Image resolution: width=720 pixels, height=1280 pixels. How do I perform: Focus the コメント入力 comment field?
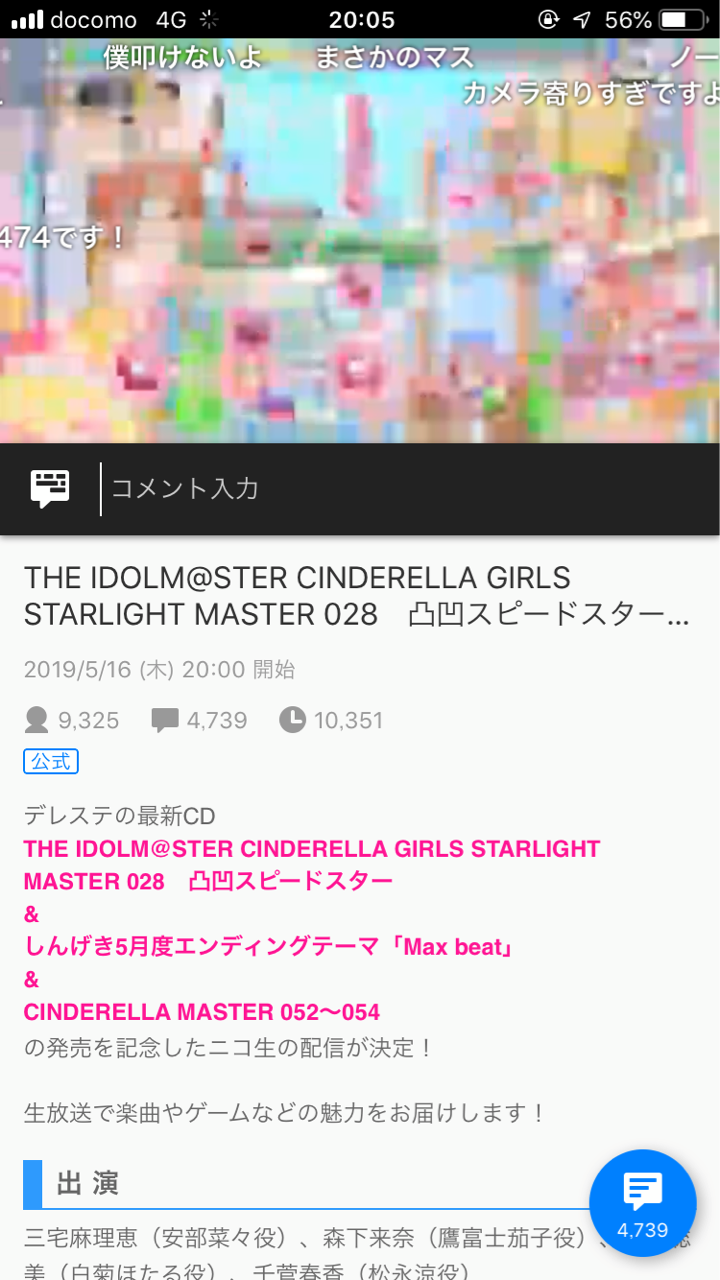(410, 489)
